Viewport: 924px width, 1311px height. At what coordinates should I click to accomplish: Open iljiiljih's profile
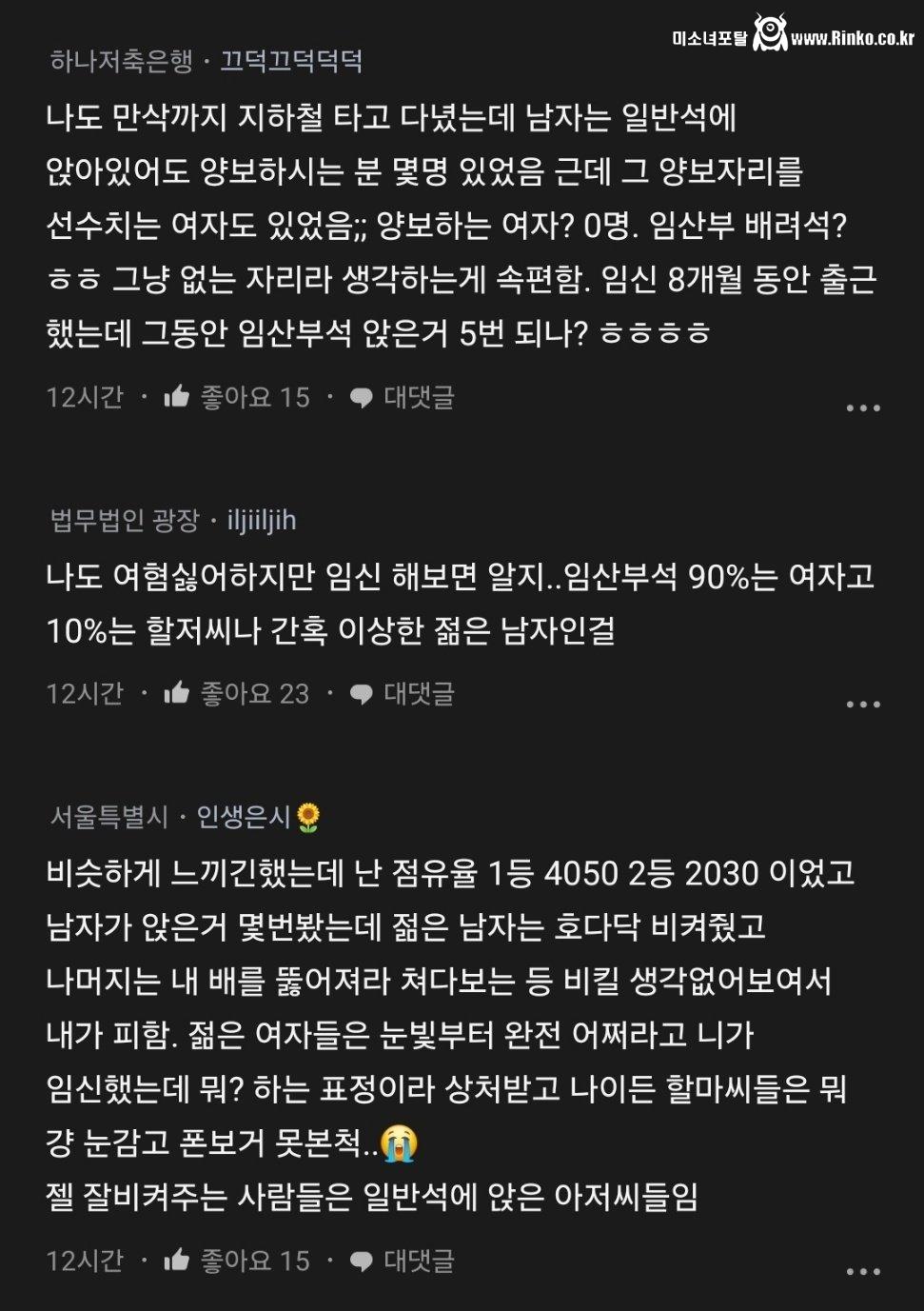(x=262, y=521)
